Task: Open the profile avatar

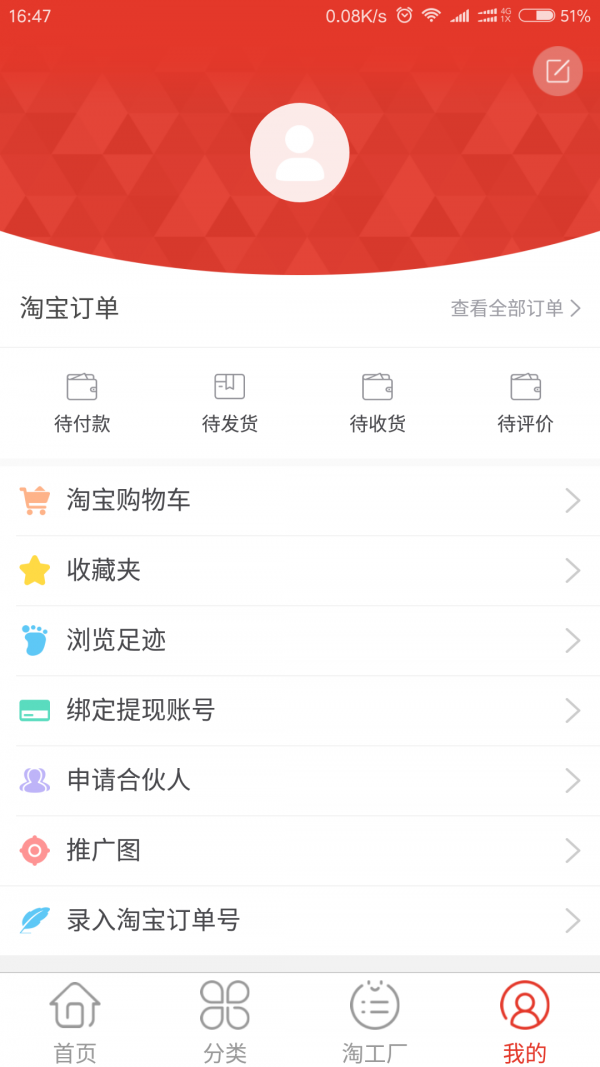Action: pos(300,152)
